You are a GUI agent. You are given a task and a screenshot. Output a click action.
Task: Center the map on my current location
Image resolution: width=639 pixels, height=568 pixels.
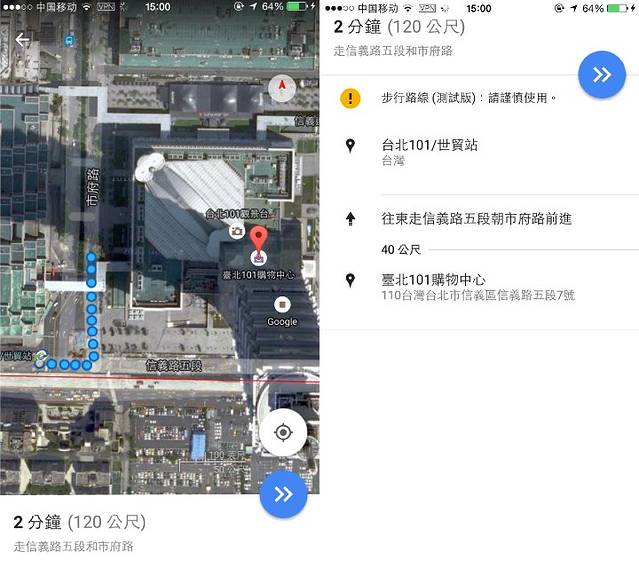pyautogui.click(x=283, y=433)
